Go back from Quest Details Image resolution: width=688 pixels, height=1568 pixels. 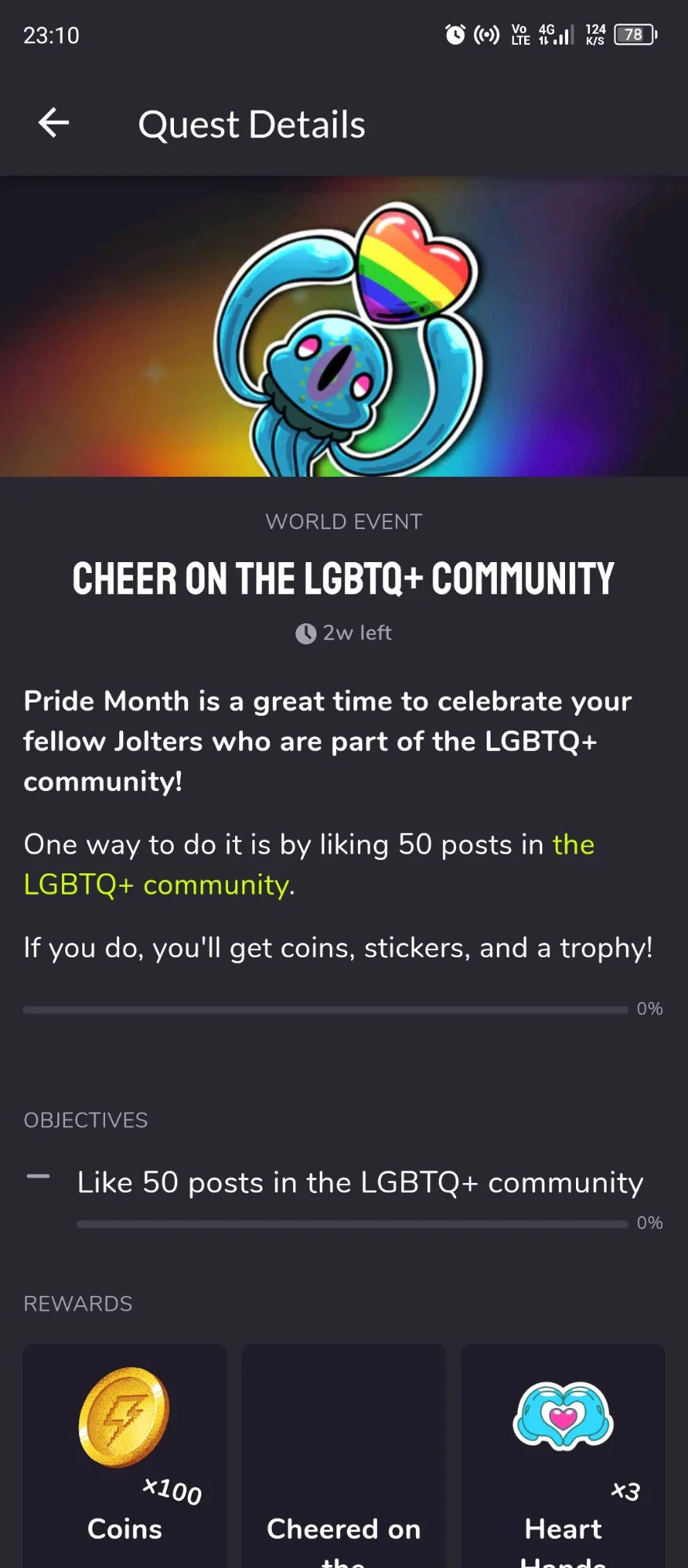tap(53, 123)
